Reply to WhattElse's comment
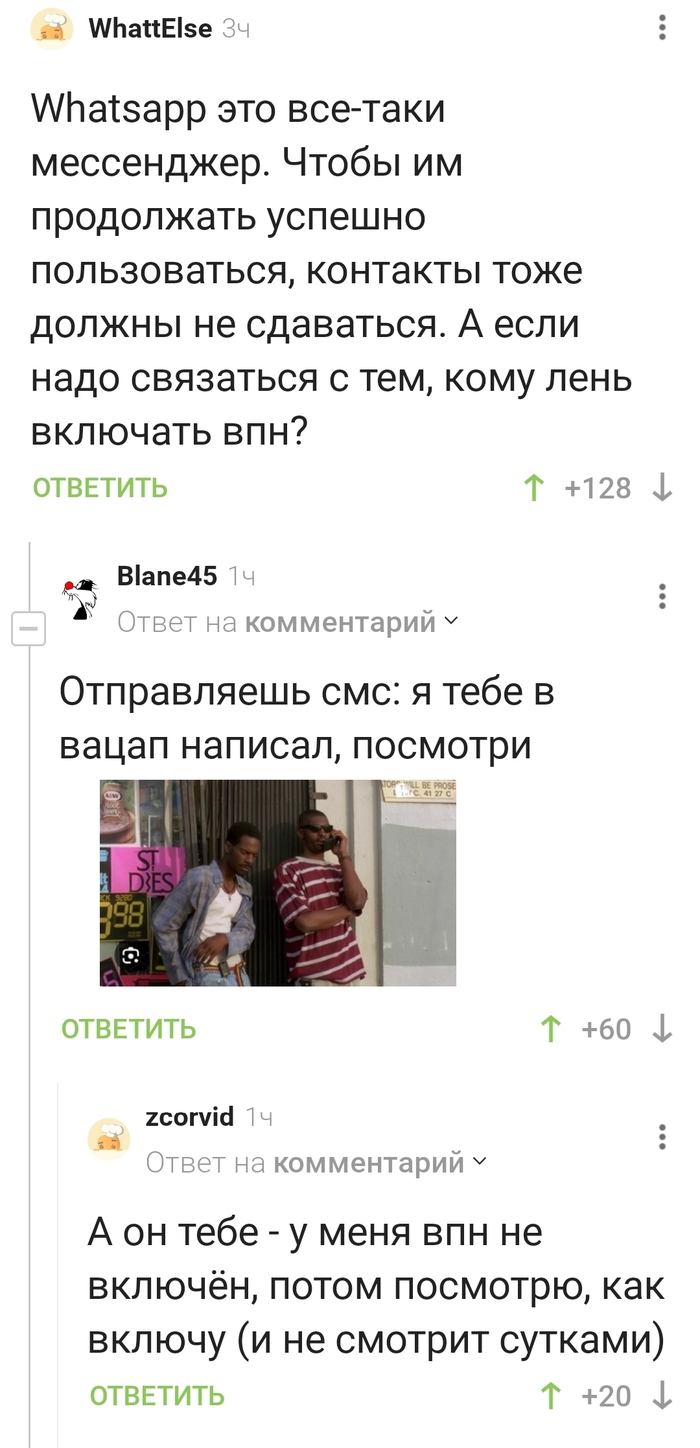The image size is (700, 1448). point(100,488)
